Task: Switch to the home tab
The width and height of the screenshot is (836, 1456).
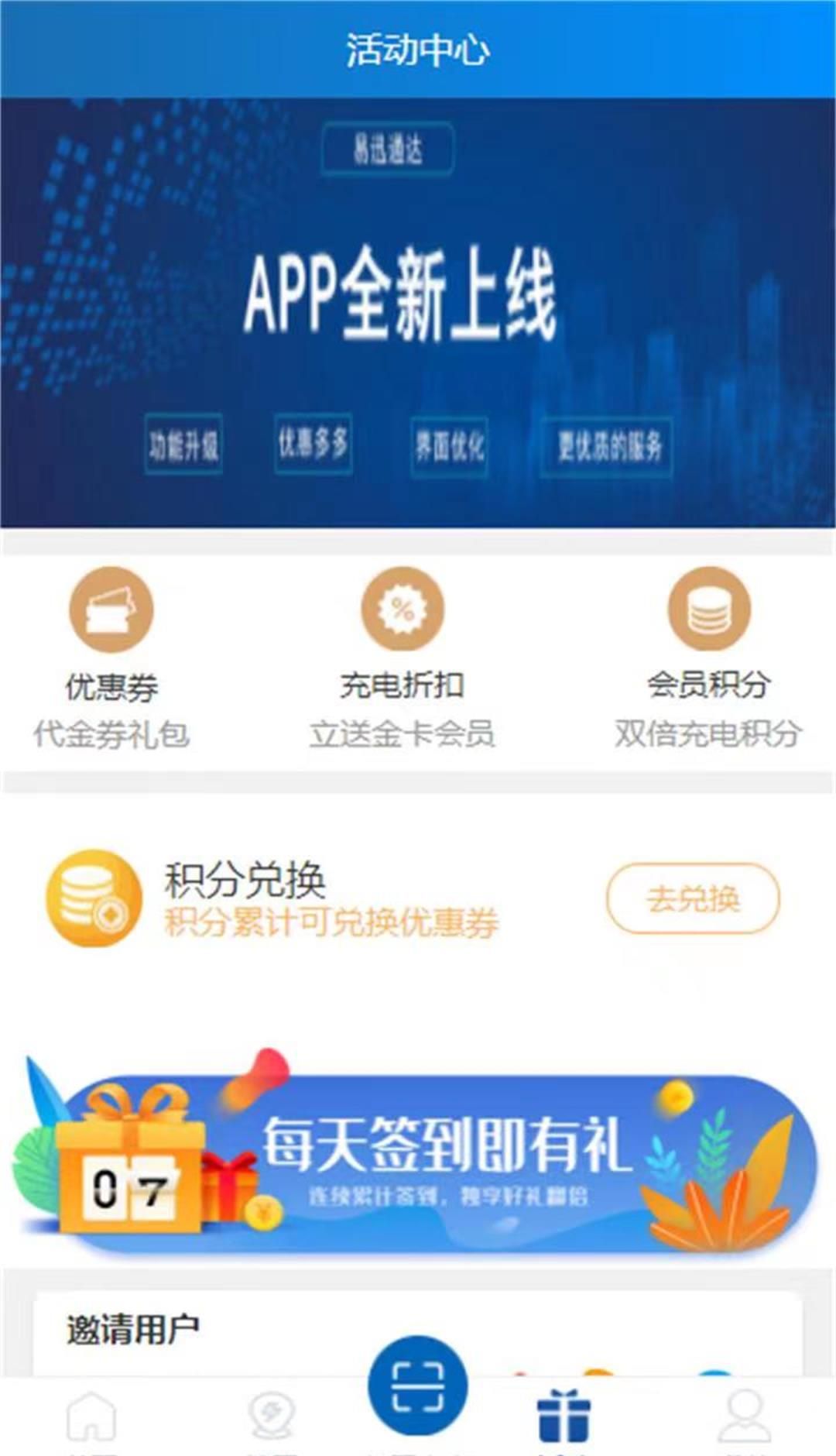Action: tap(91, 1417)
